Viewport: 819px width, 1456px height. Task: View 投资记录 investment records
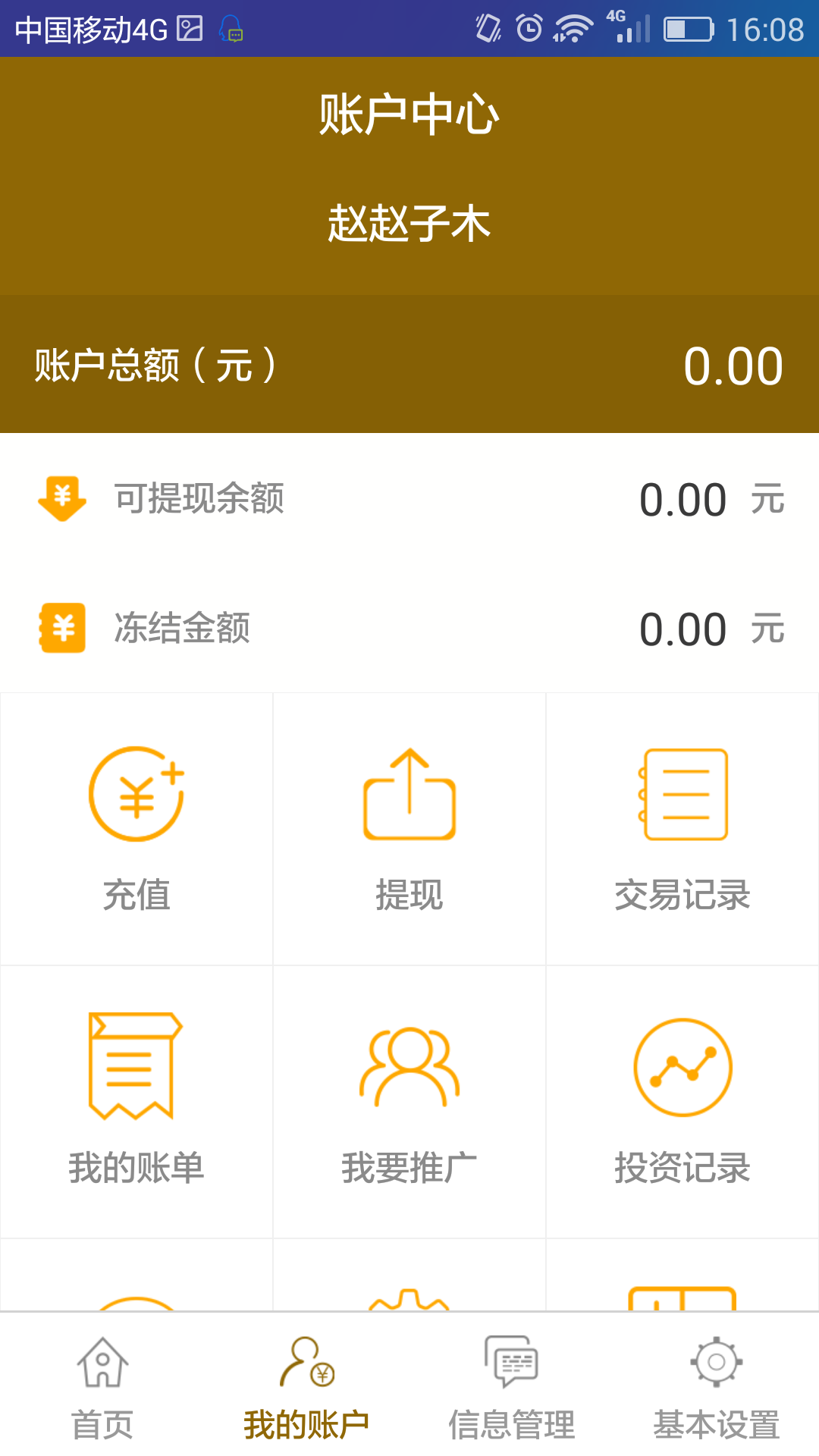coord(682,1101)
